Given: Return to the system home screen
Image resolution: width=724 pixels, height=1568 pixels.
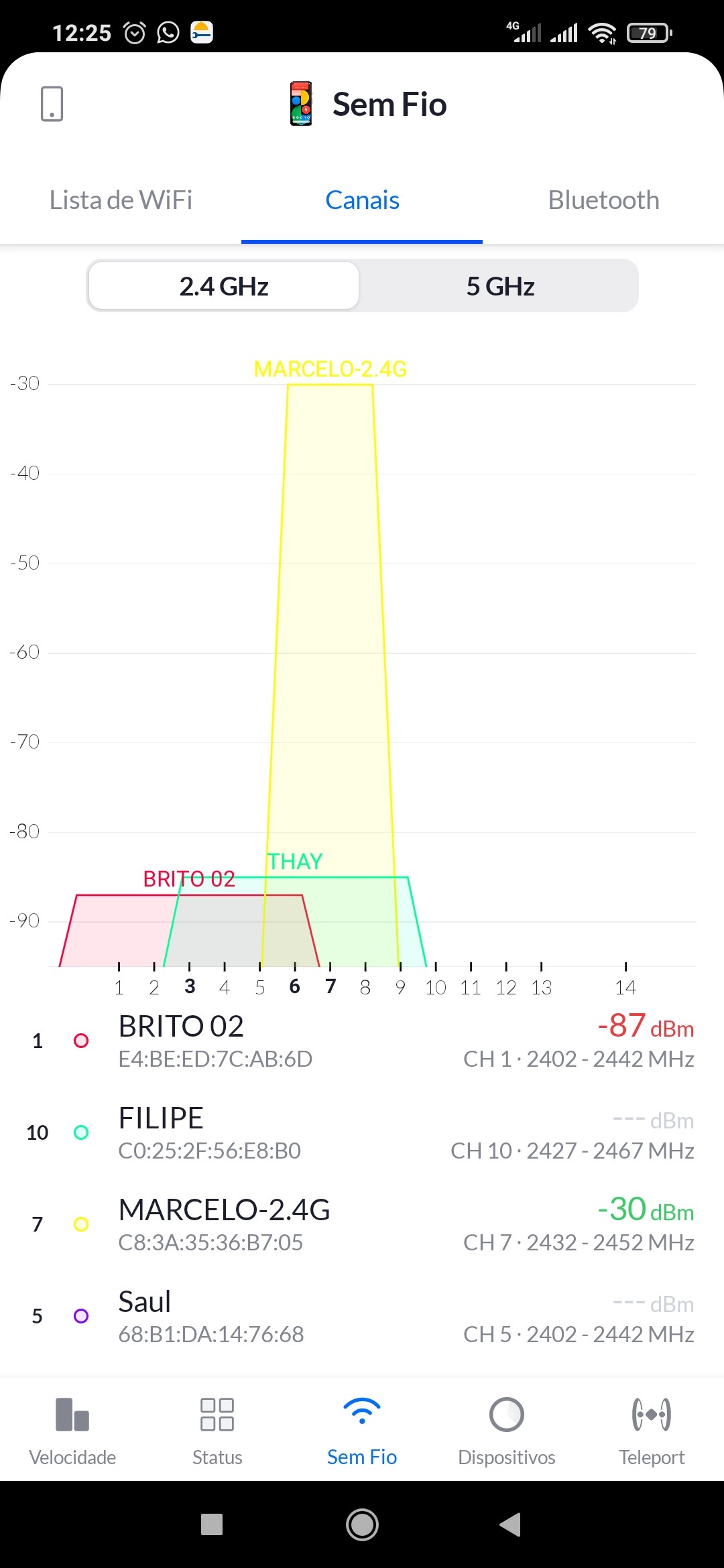Looking at the screenshot, I should (362, 1524).
